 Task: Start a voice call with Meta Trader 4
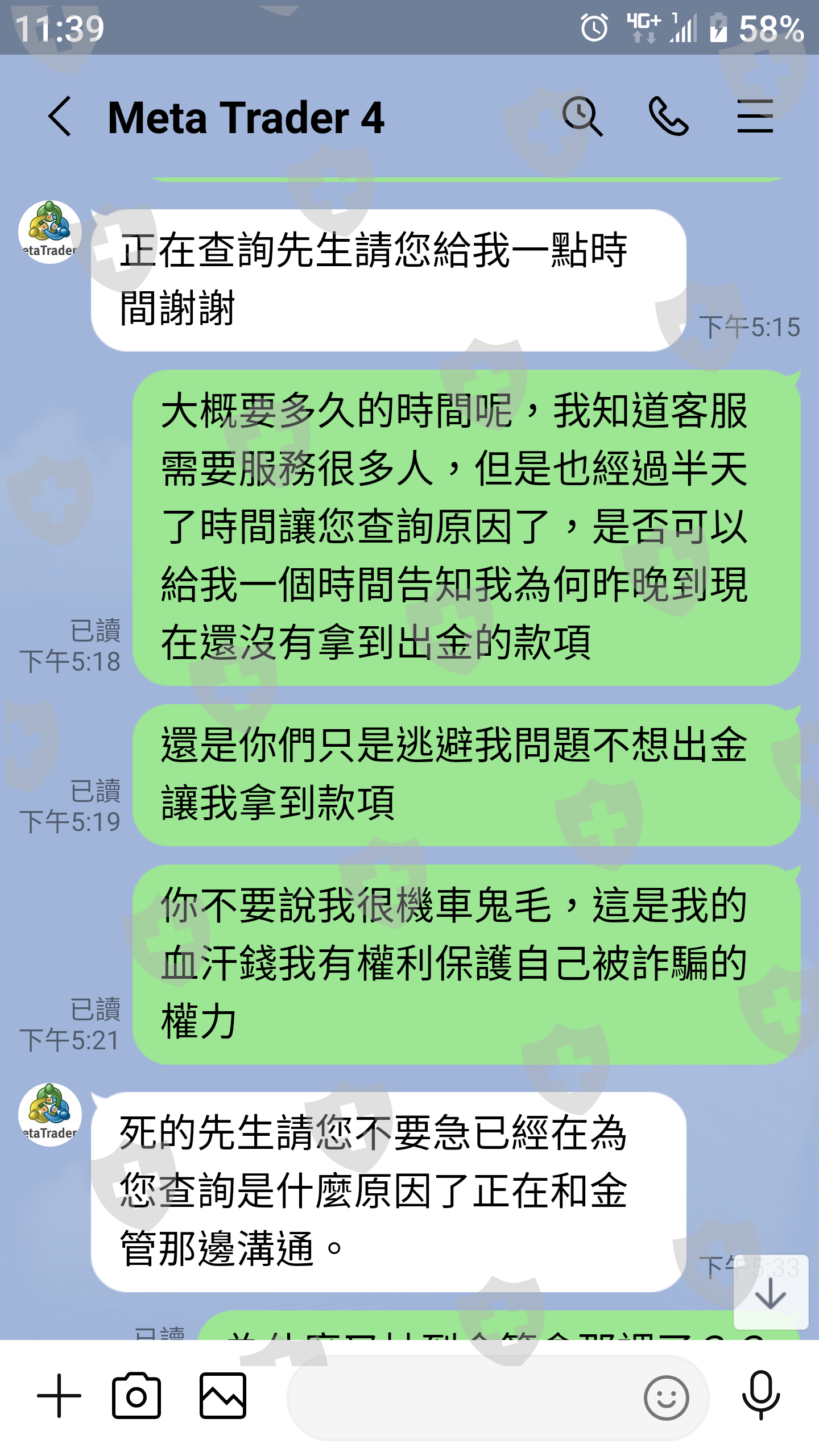tap(669, 117)
